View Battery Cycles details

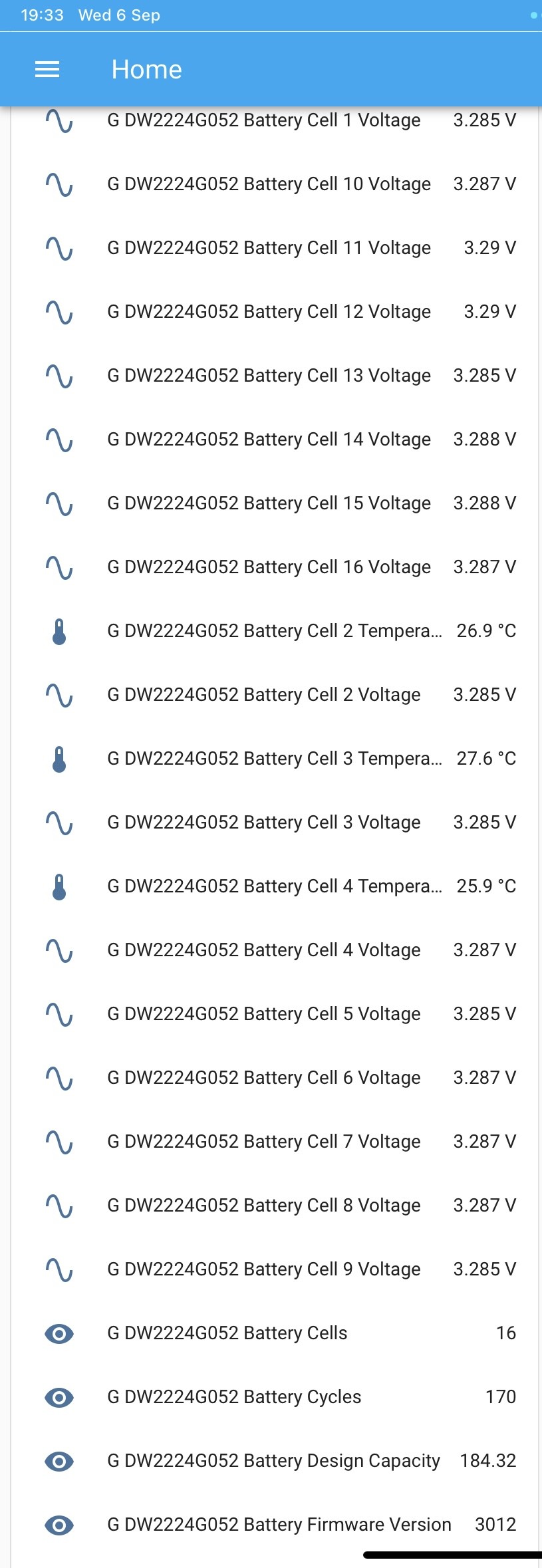[274, 1397]
